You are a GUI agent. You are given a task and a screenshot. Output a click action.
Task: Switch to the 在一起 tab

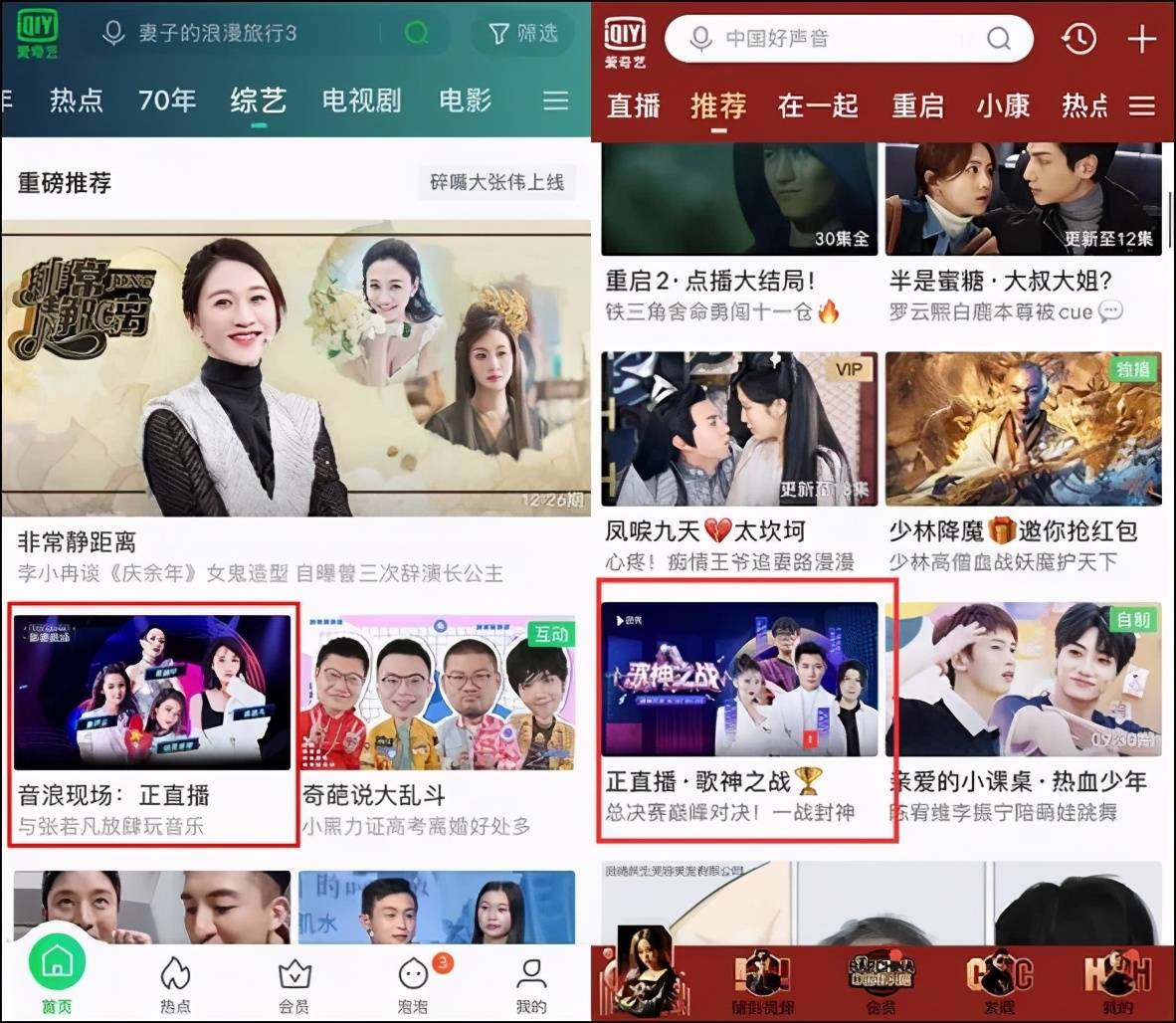[x=818, y=105]
